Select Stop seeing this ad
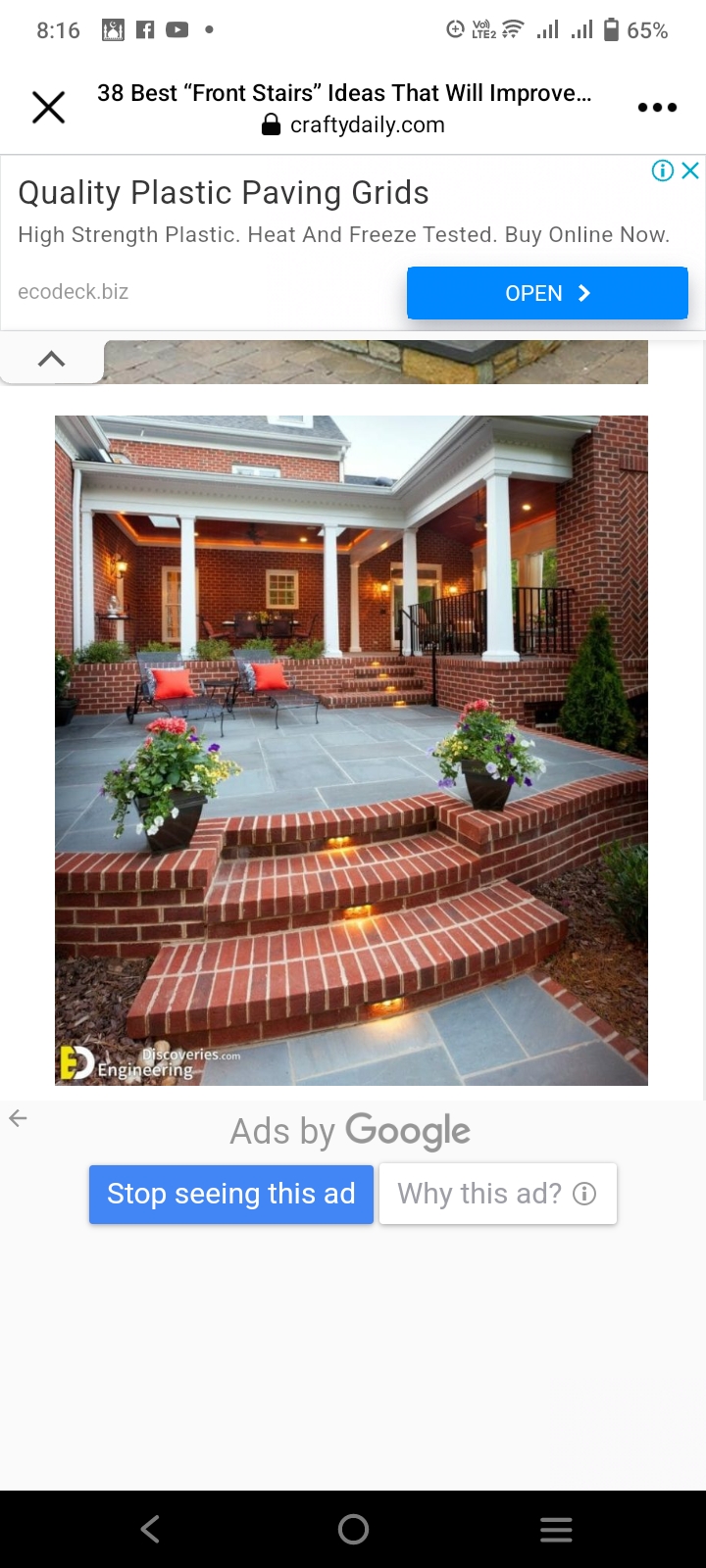 point(231,1194)
